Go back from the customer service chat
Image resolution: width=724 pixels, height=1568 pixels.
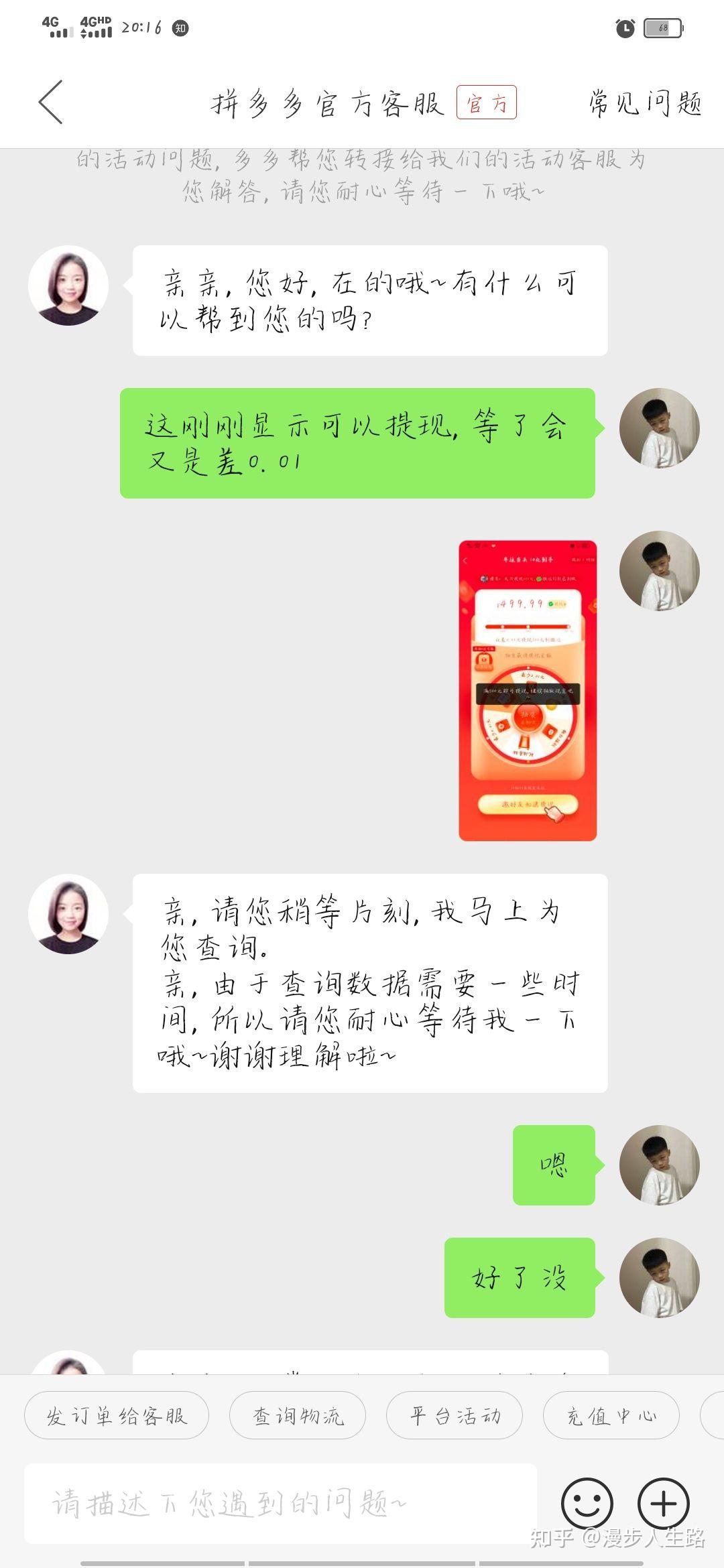[51, 103]
